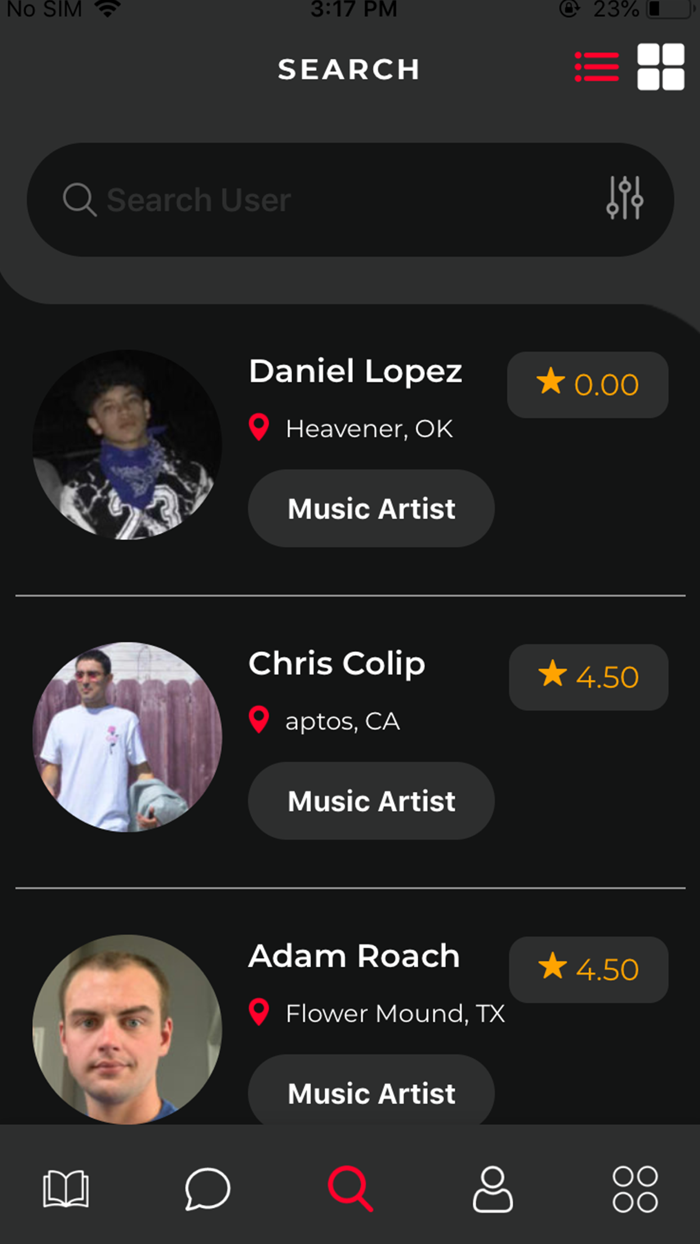Open the book icon tab
700x1244 pixels.
66,1189
